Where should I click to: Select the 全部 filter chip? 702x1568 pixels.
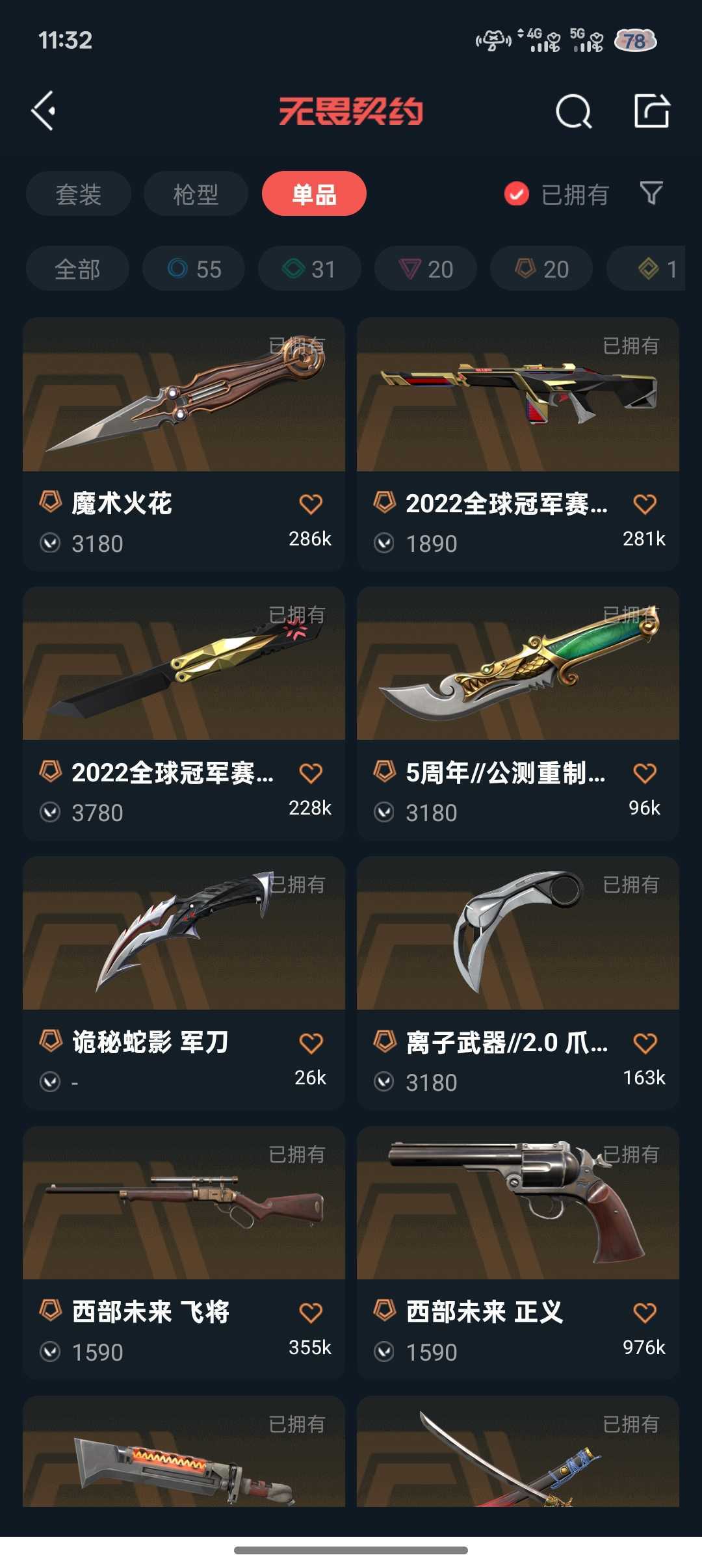pyautogui.click(x=77, y=268)
